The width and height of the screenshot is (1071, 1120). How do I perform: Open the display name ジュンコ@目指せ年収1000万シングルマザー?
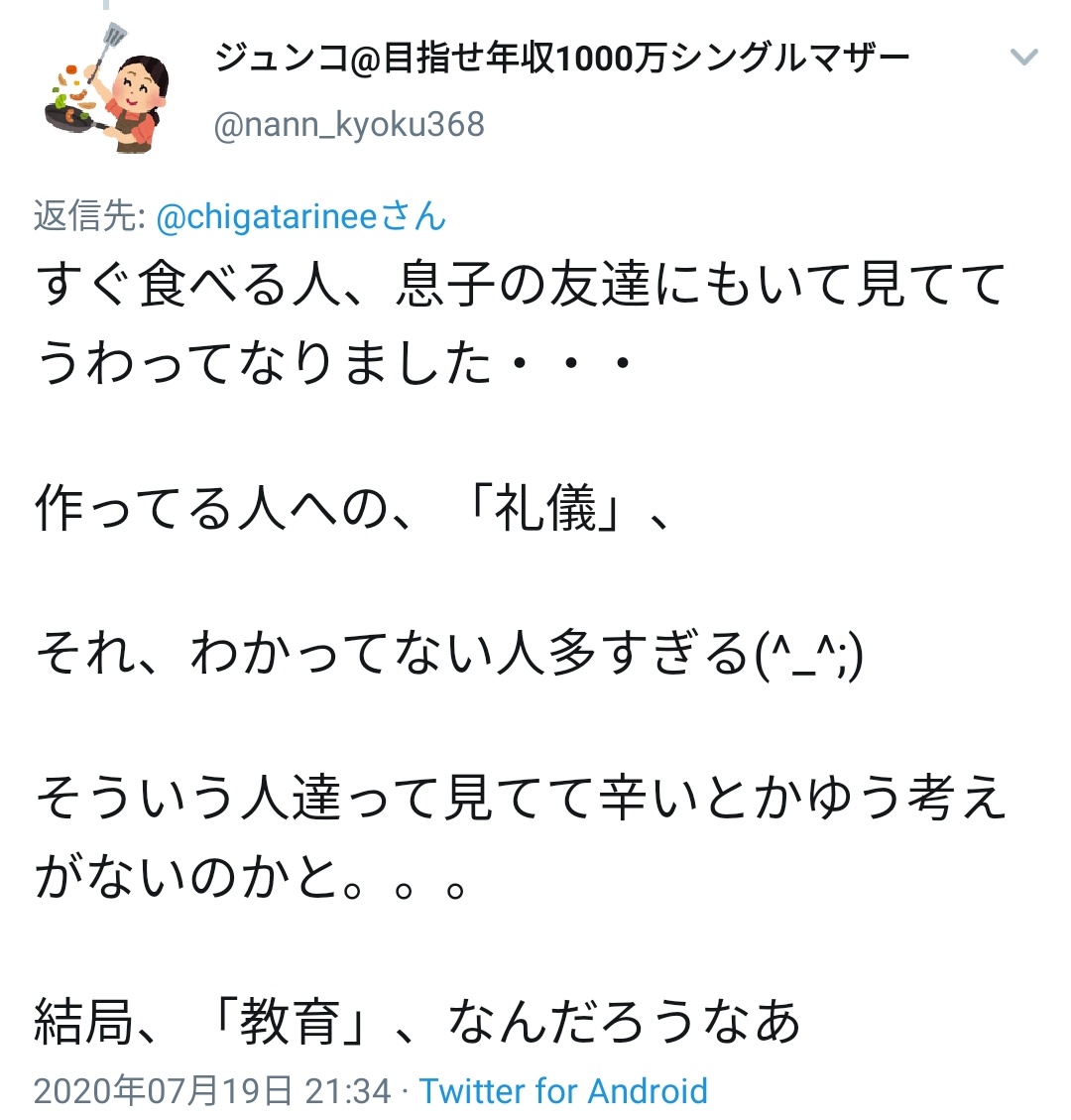pos(562,60)
